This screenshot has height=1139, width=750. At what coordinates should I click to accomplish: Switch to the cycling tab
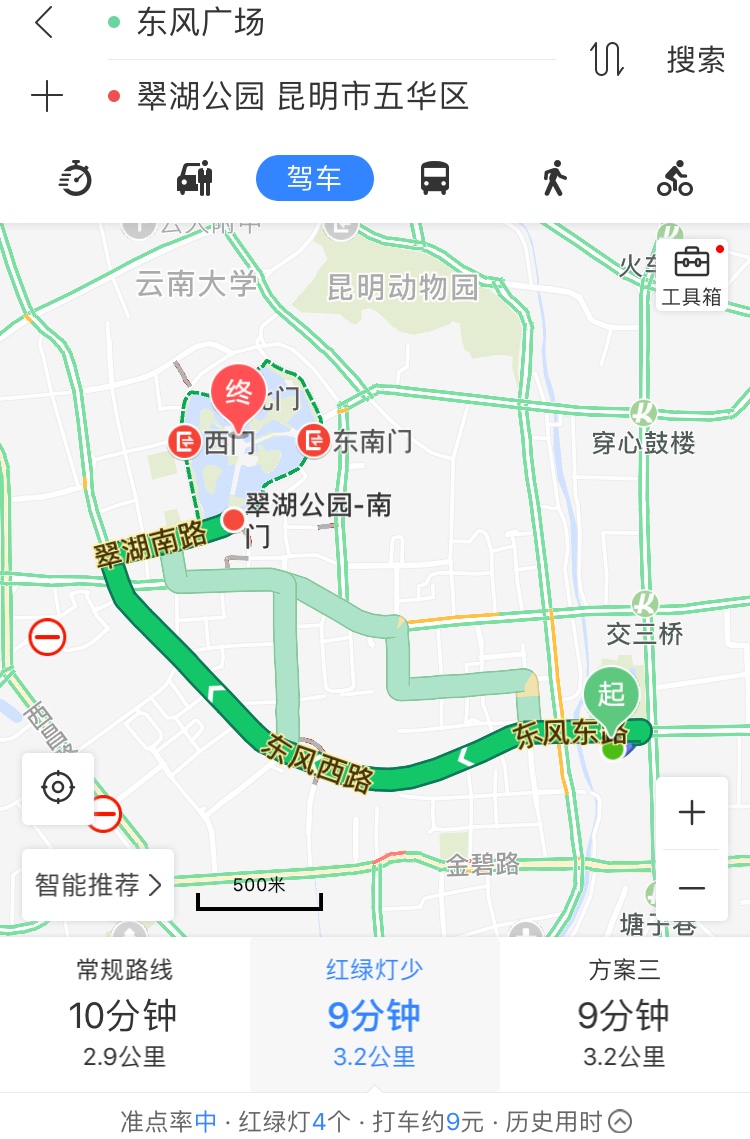[675, 179]
